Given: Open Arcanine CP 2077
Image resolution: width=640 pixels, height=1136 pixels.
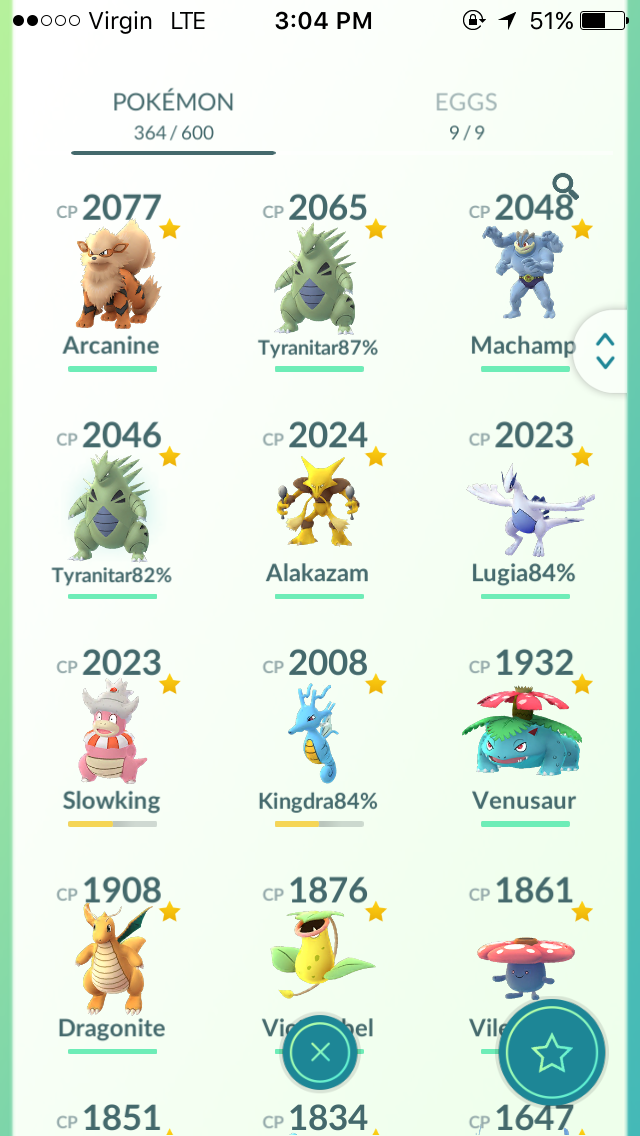Looking at the screenshot, I should 112,283.
